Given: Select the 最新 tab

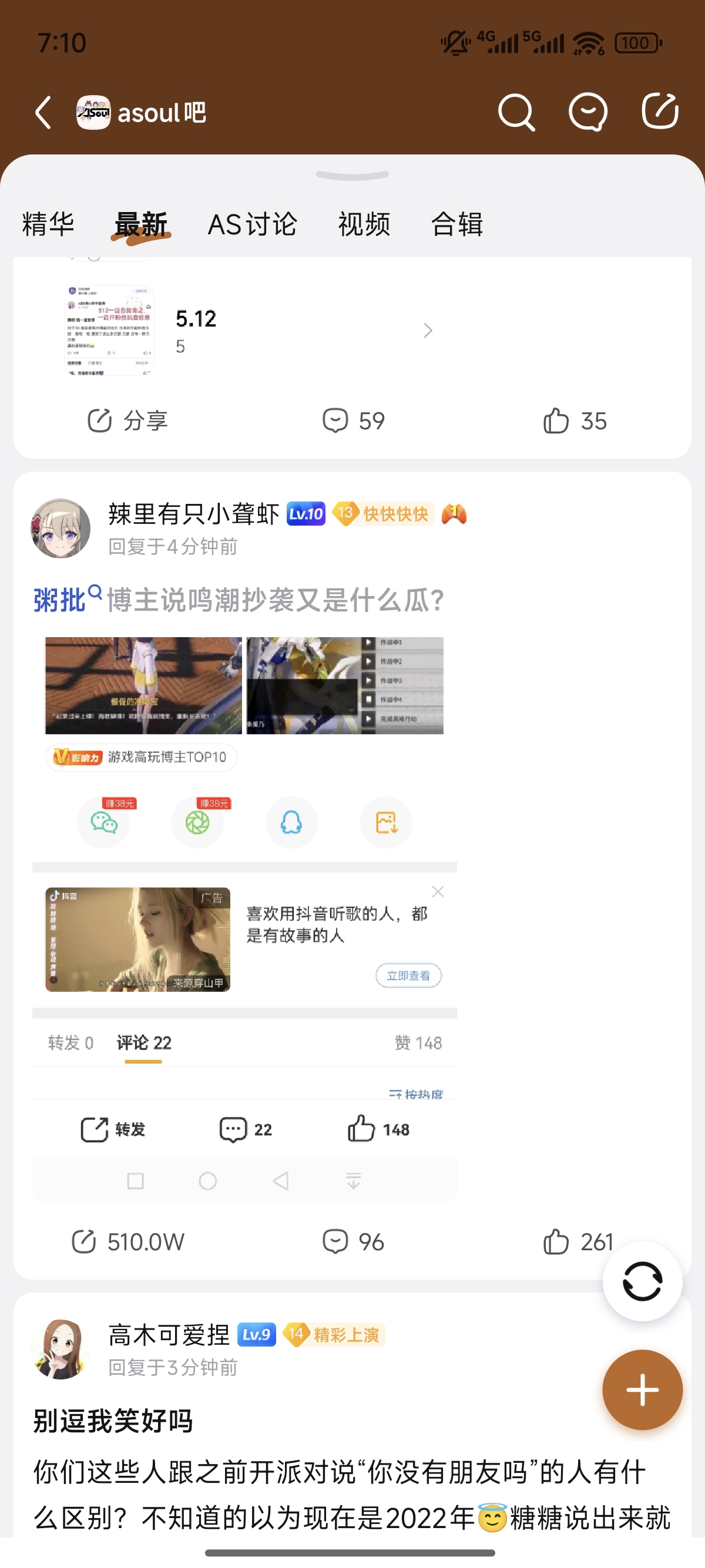Looking at the screenshot, I should pyautogui.click(x=140, y=224).
